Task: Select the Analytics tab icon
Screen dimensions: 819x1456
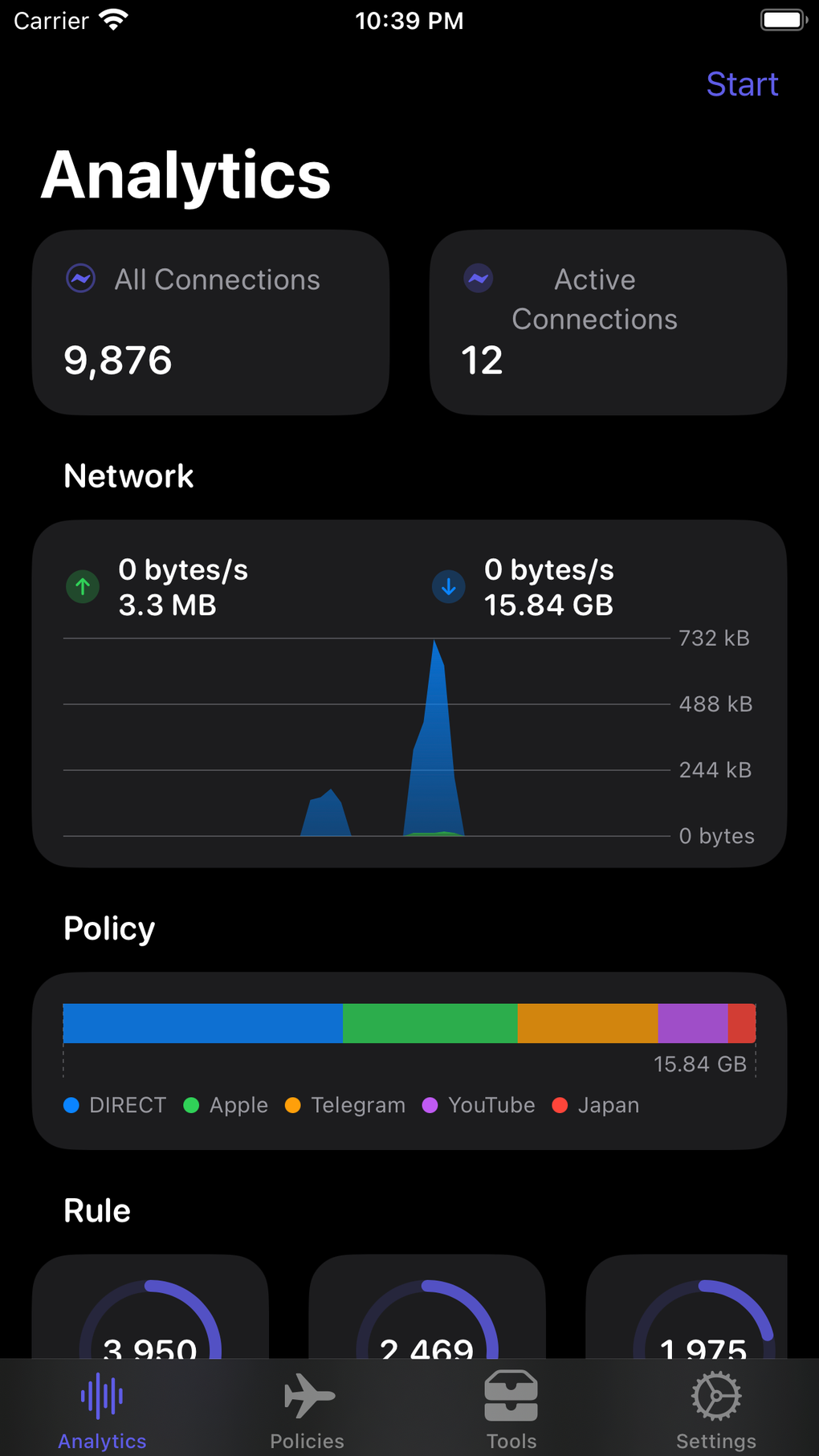Action: point(101,1397)
